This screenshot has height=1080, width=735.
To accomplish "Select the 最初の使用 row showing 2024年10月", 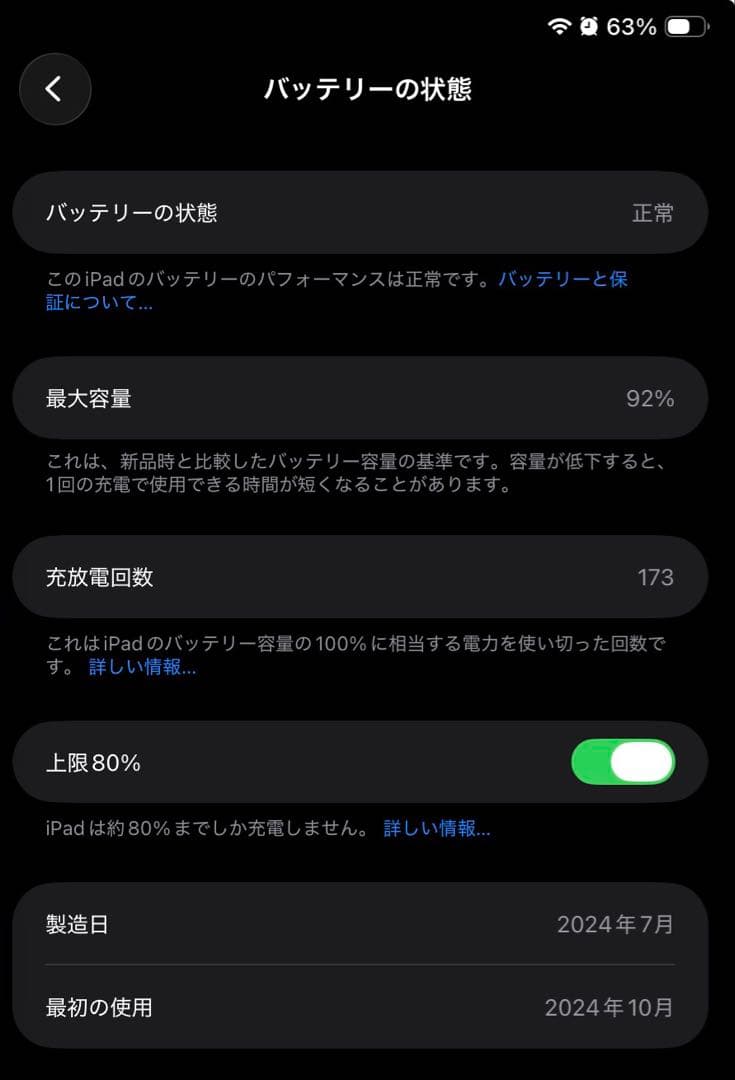I will 367,1007.
